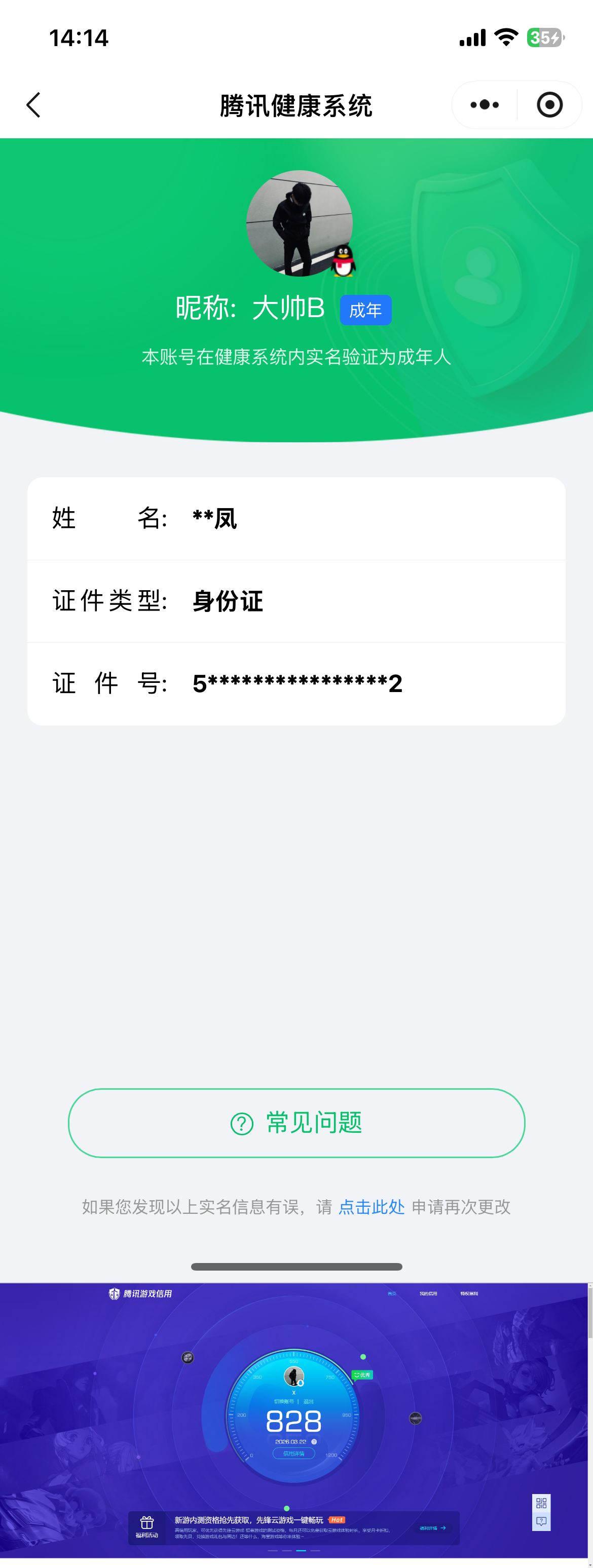The height and width of the screenshot is (1568, 593).
Task: Expand the 常见问题 FAQ section
Action: (296, 1124)
